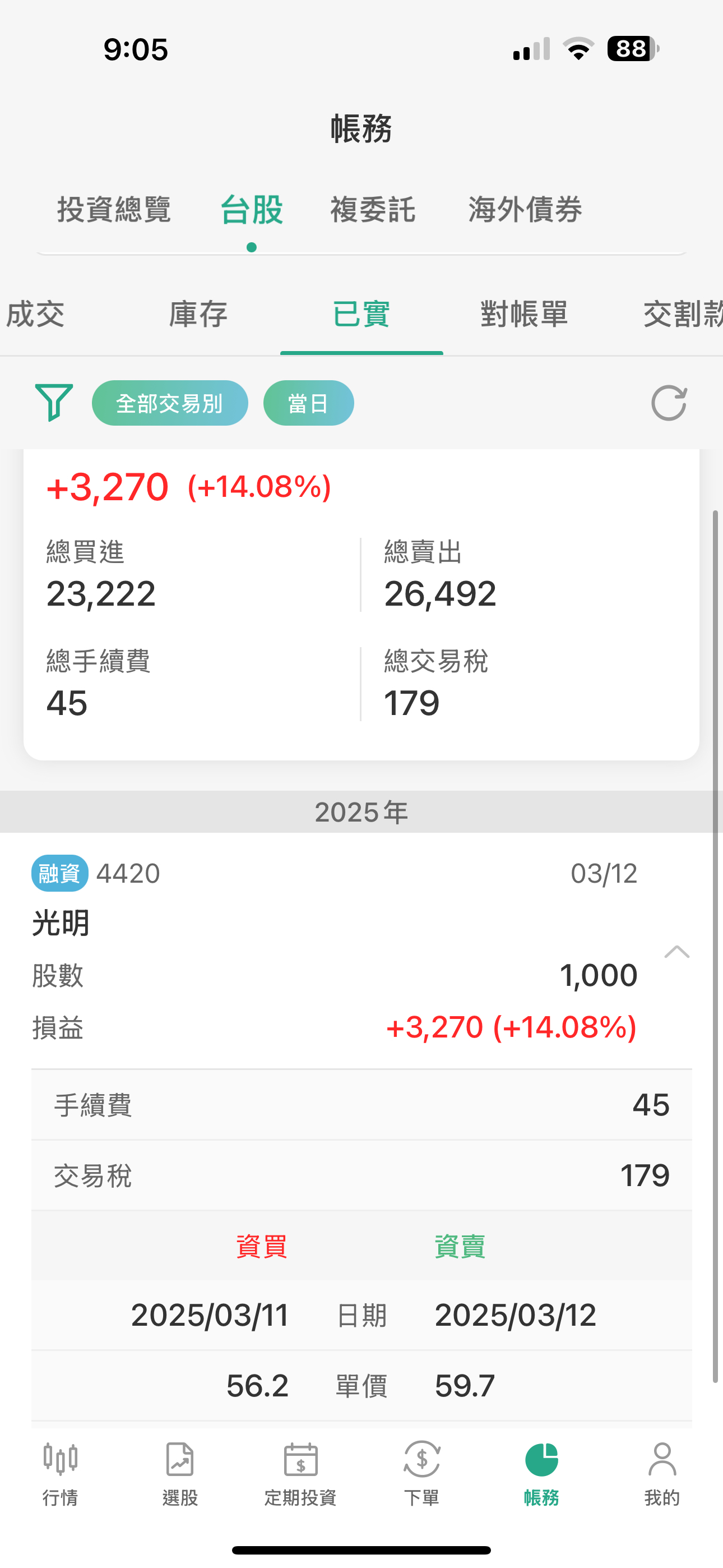Go to the 複委託 tab
Screen dimensions: 723x1568
point(373,209)
